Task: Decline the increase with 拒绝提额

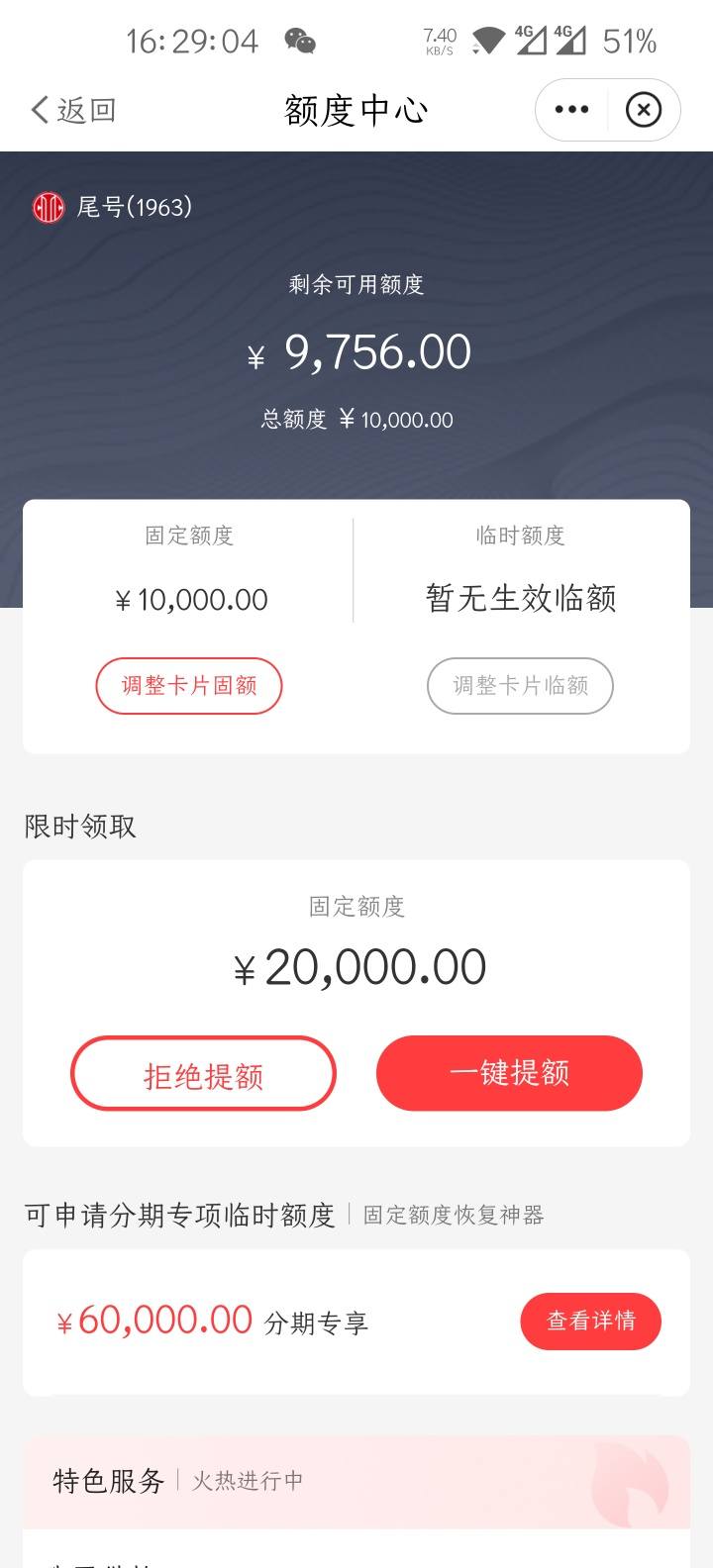Action: click(203, 1074)
